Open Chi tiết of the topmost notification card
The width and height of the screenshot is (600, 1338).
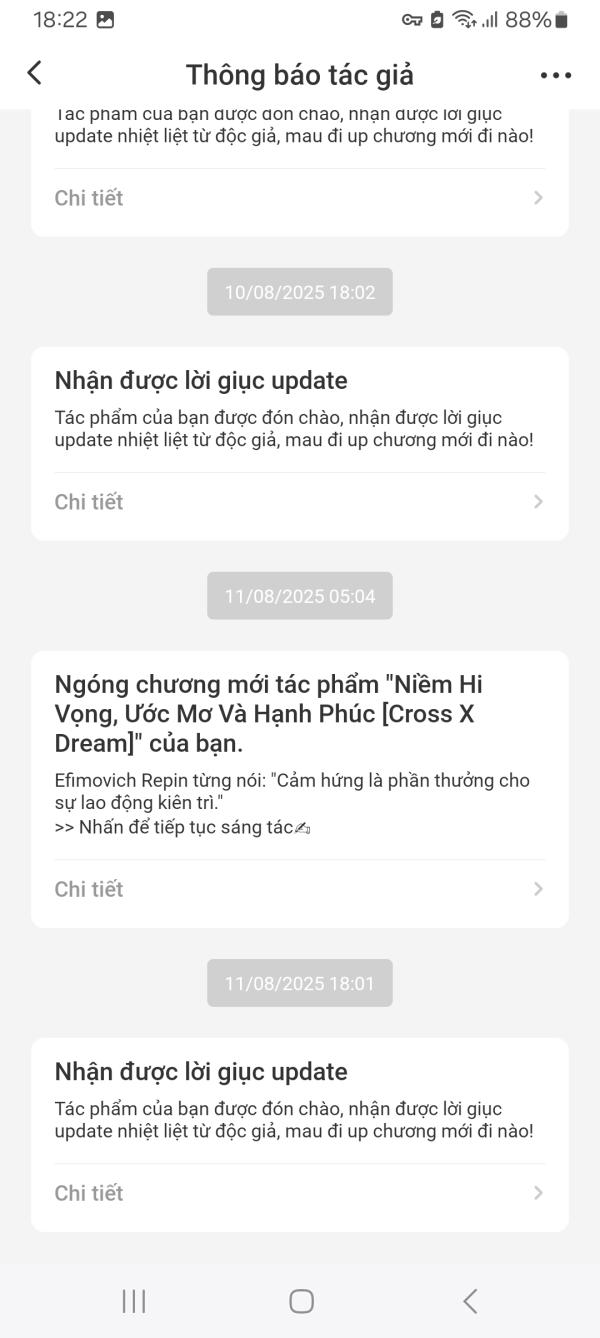[299, 198]
